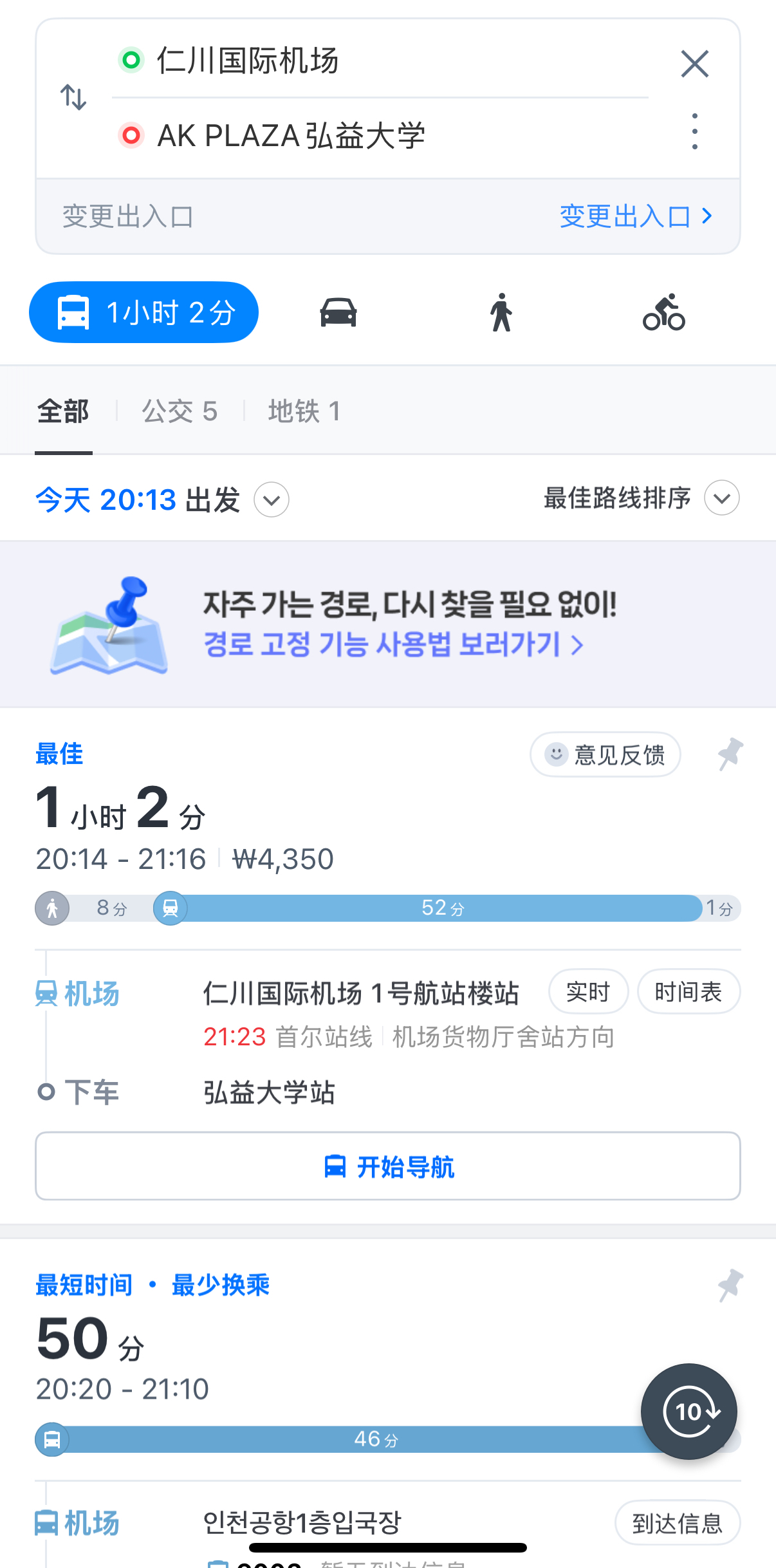Clear the route search with X
This screenshot has height=1568, width=776.
694,64
